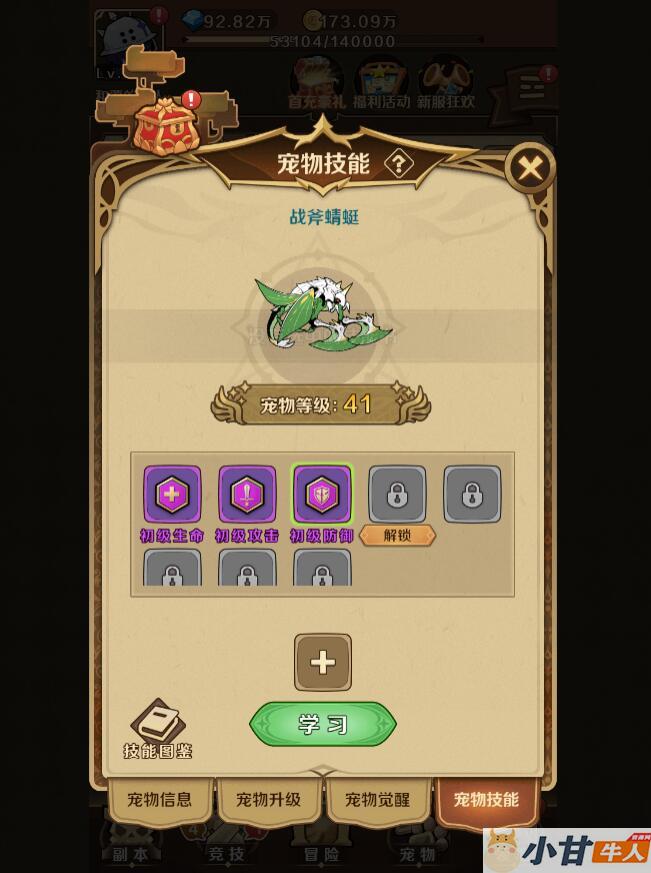The image size is (651, 873).
Task: Add a skill book with plus slot
Action: point(322,662)
